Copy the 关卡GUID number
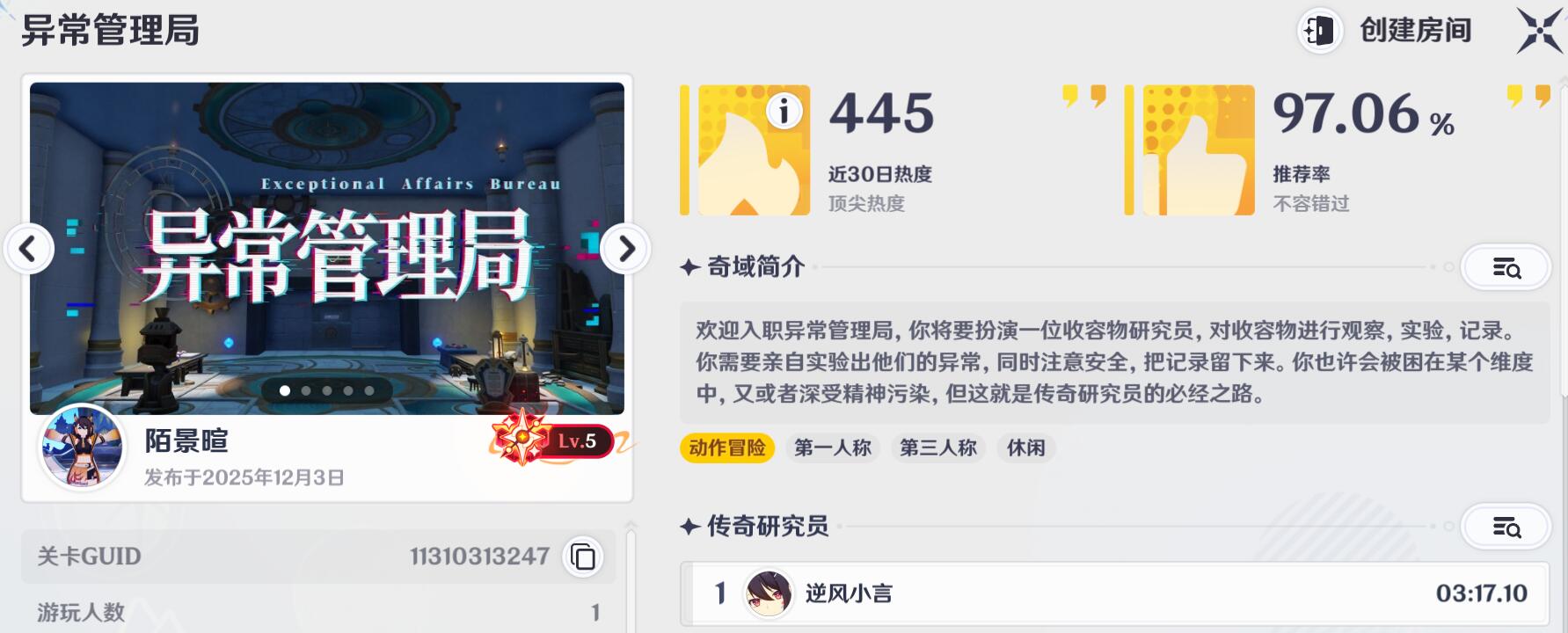This screenshot has height=633, width=1568. click(x=583, y=557)
